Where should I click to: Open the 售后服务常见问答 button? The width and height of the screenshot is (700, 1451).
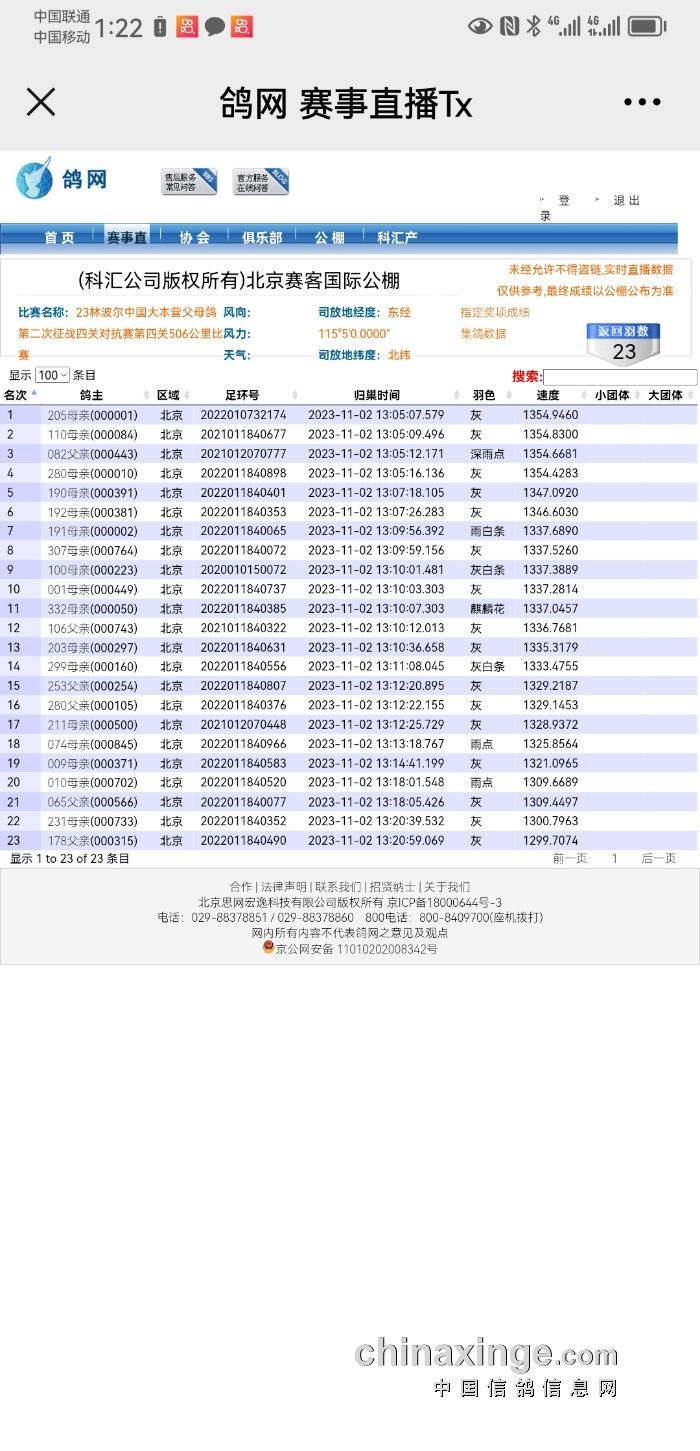(x=188, y=182)
